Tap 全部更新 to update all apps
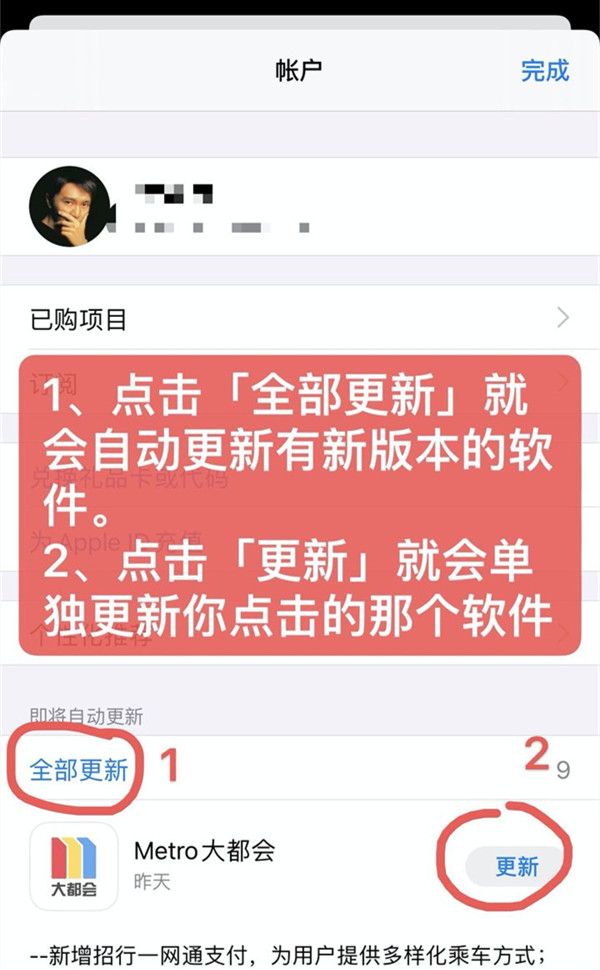The image size is (600, 970). [79, 770]
